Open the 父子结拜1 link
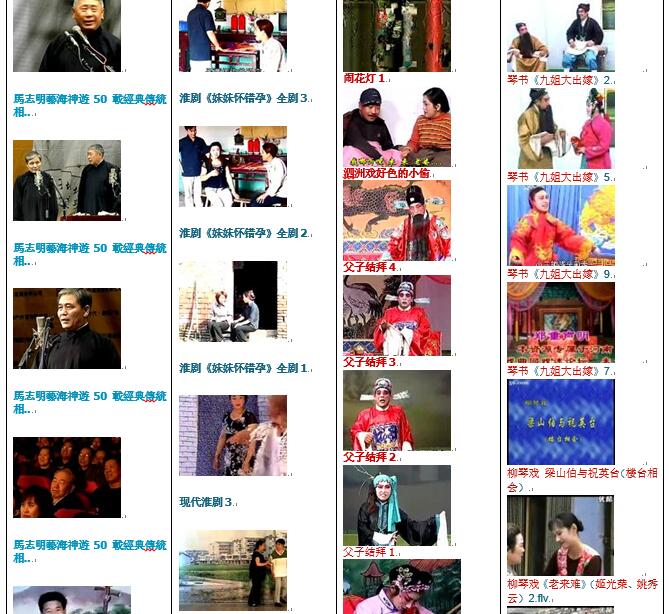This screenshot has height=614, width=669. [x=370, y=552]
